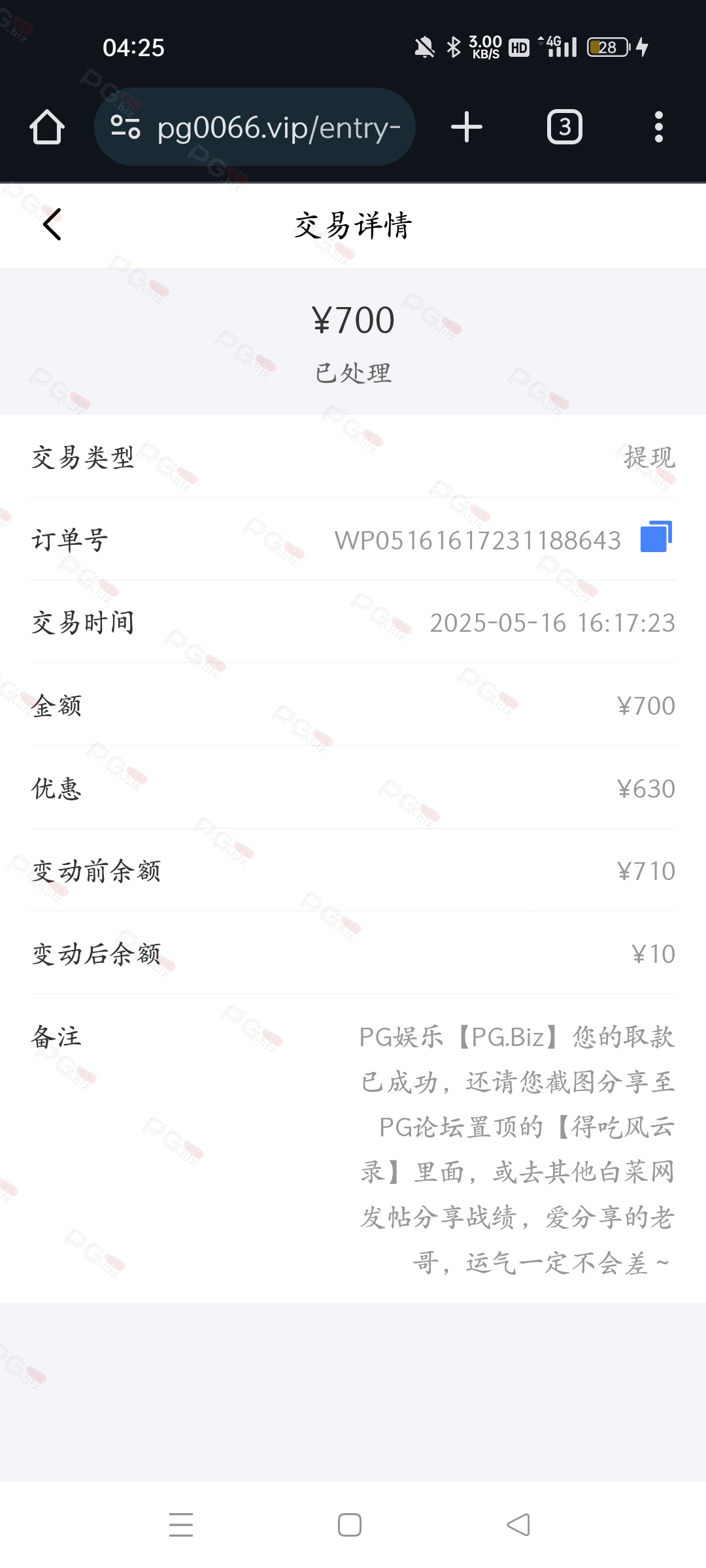The width and height of the screenshot is (706, 1568).
Task: Open the browser home page
Action: coord(47,127)
